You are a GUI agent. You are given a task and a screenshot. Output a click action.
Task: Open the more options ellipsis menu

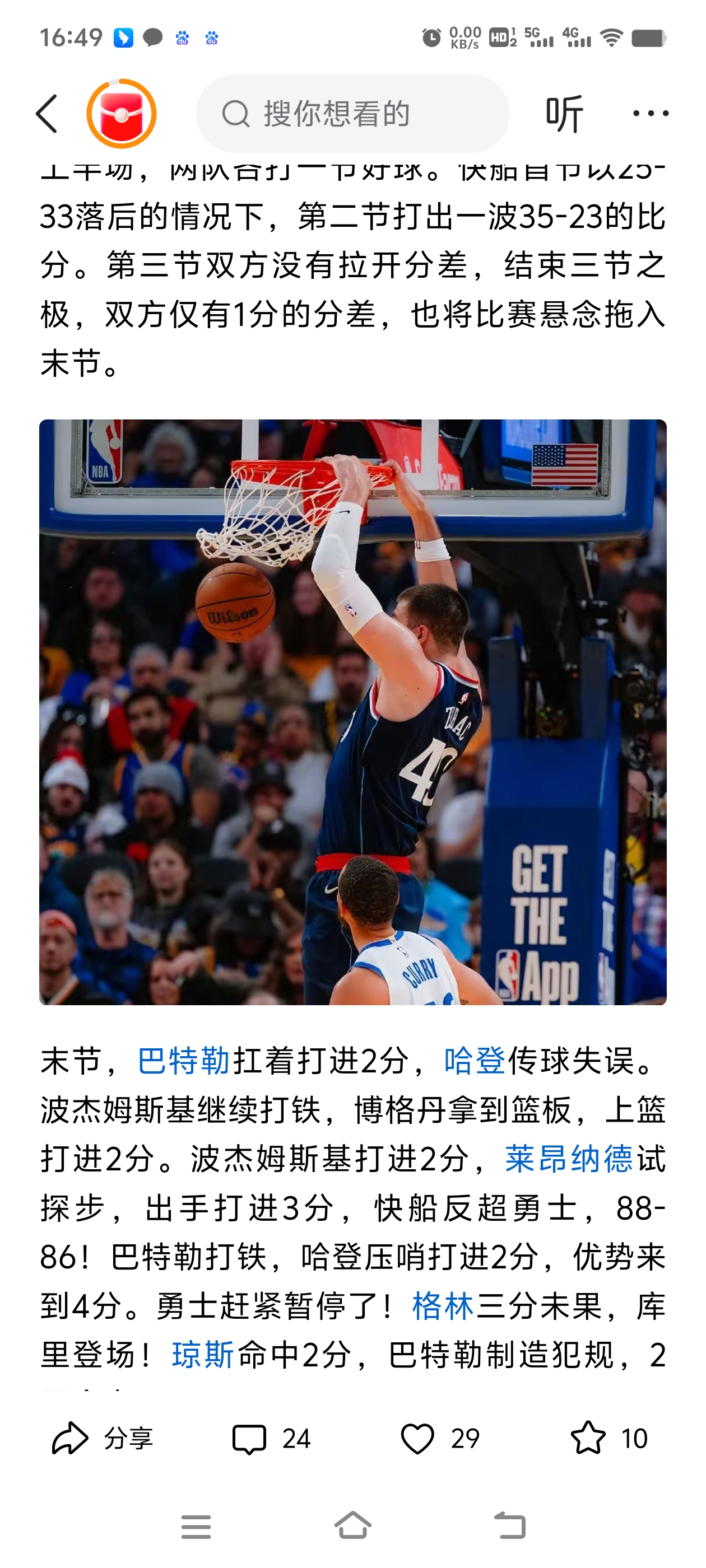coord(648,113)
